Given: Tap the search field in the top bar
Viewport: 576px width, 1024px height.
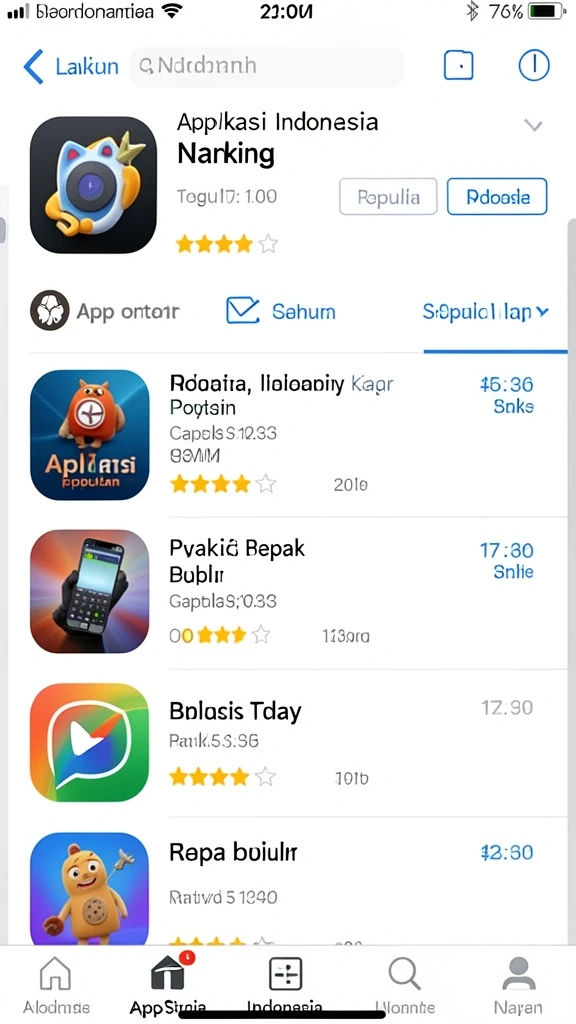Looking at the screenshot, I should tap(266, 66).
